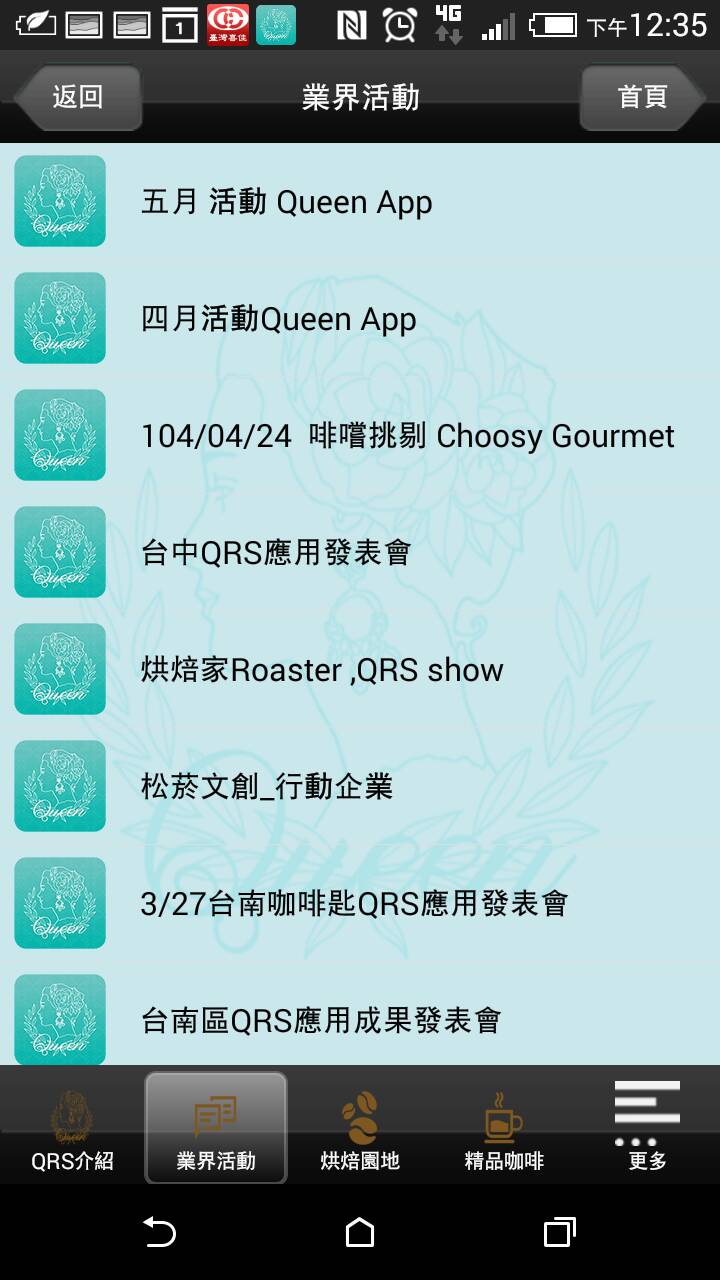Open 四月活動Queen App entry
Screen dimensions: 720x1280
click(360, 318)
